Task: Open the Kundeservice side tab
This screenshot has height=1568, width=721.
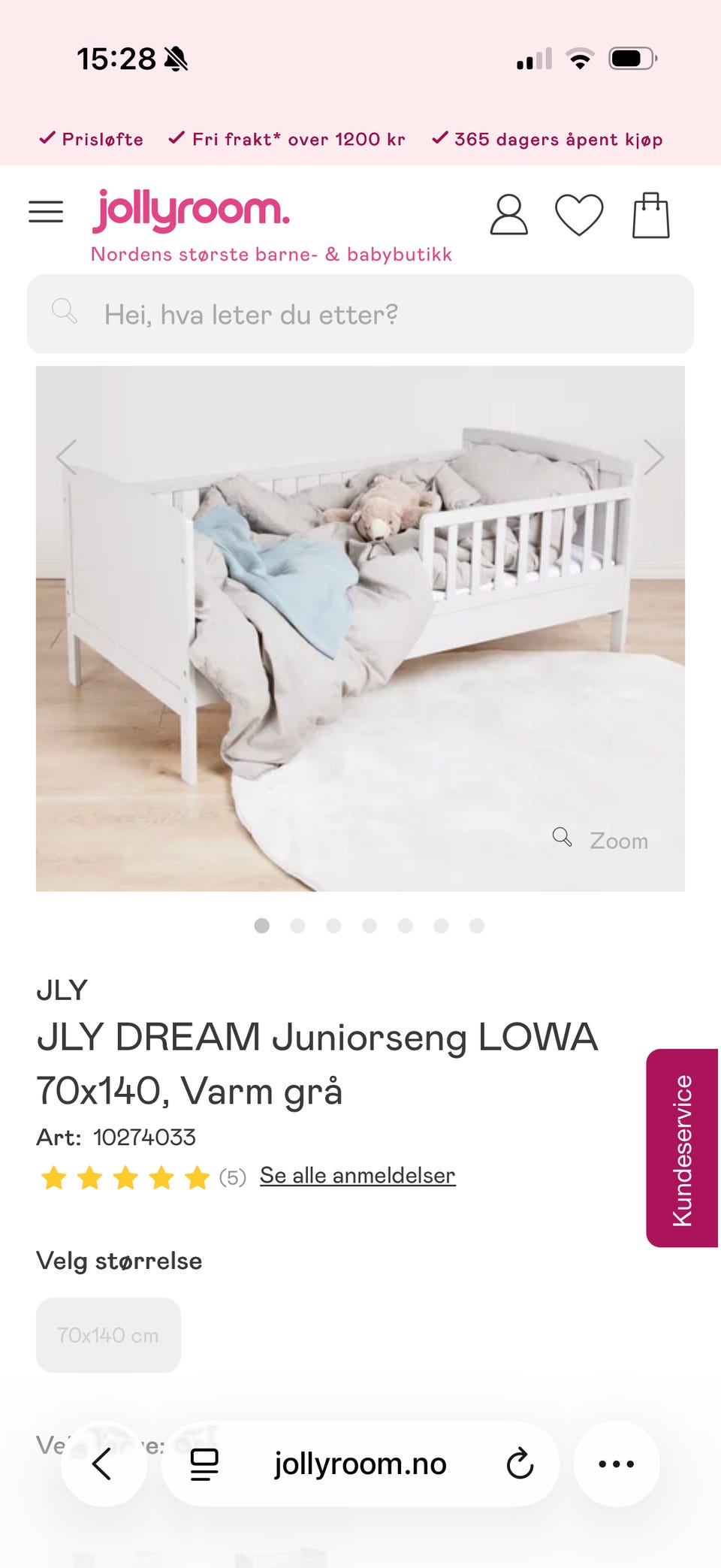Action: 682,1148
